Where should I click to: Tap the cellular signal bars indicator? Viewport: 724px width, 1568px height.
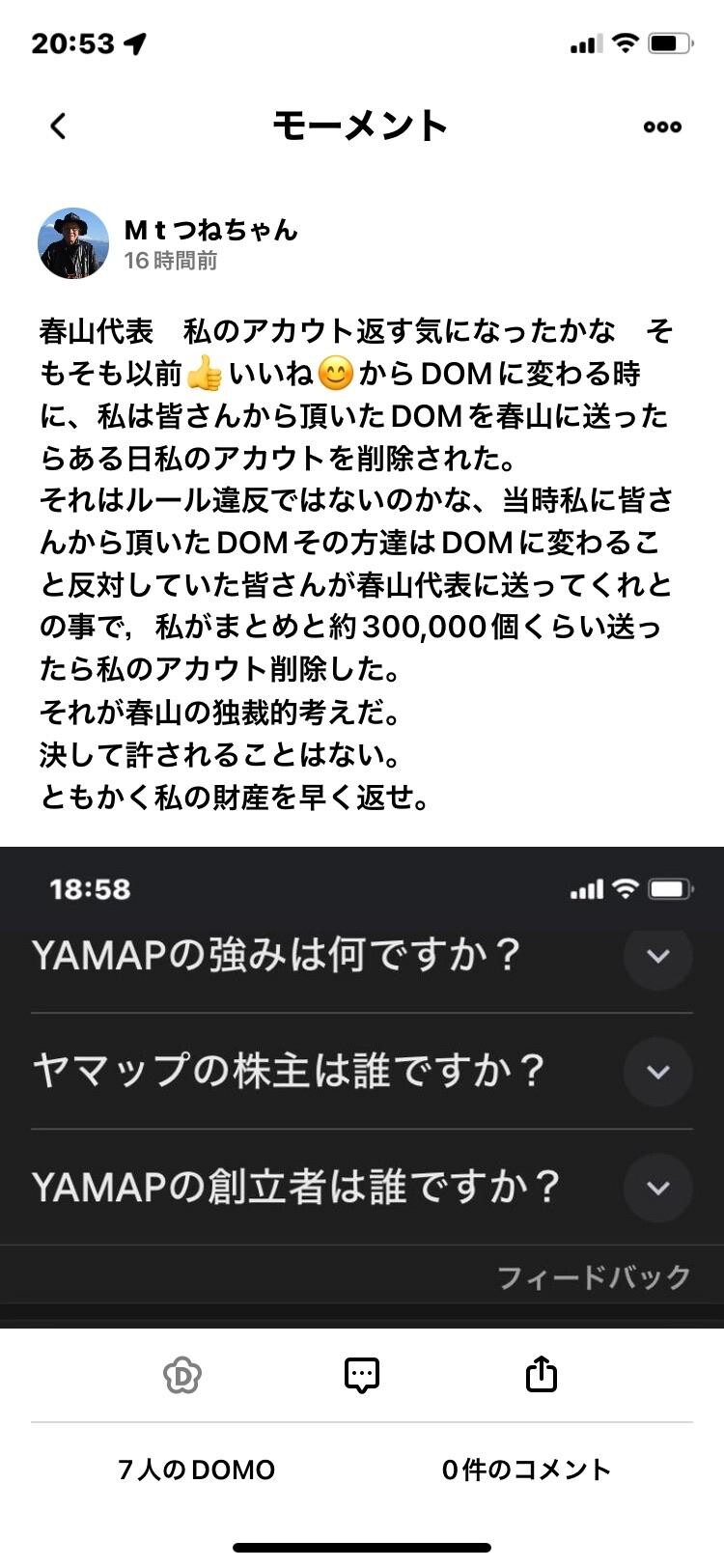[587, 42]
